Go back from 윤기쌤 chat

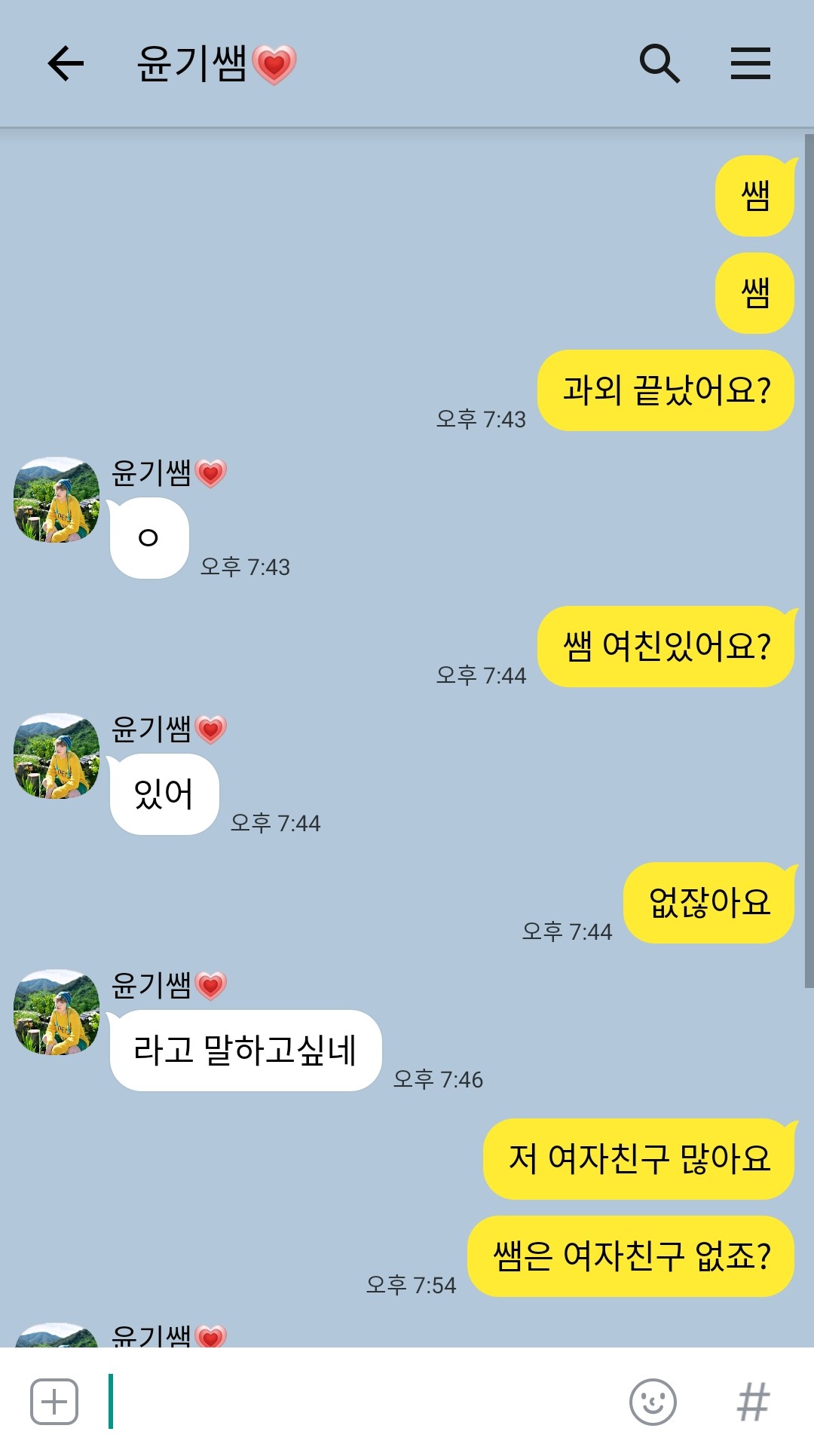66,63
